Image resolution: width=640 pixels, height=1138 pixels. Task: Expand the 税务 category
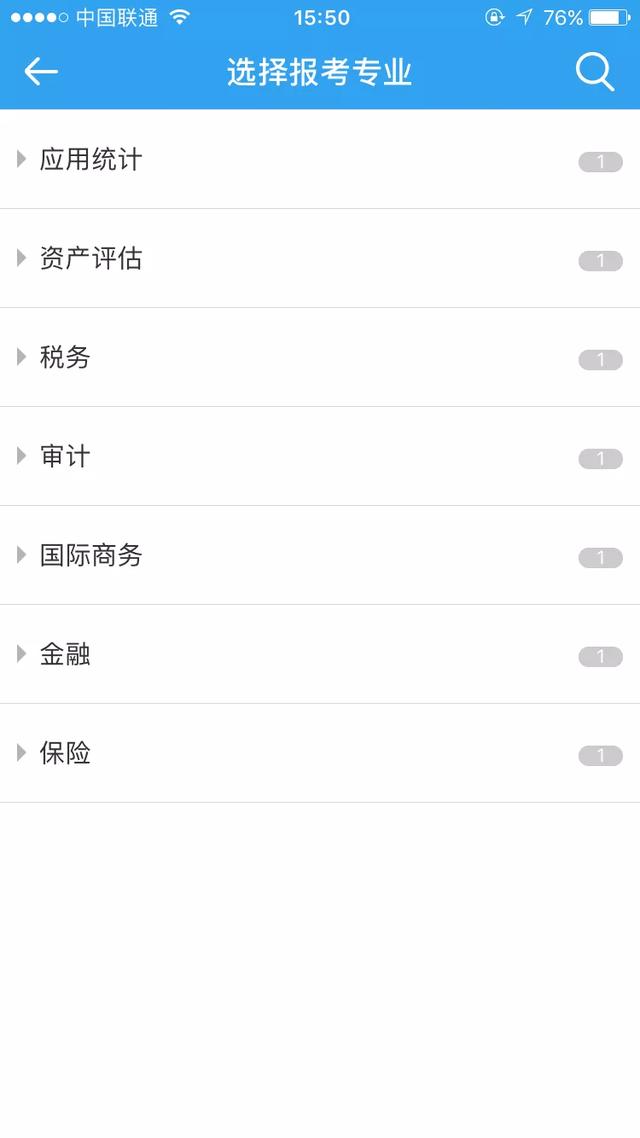click(65, 358)
